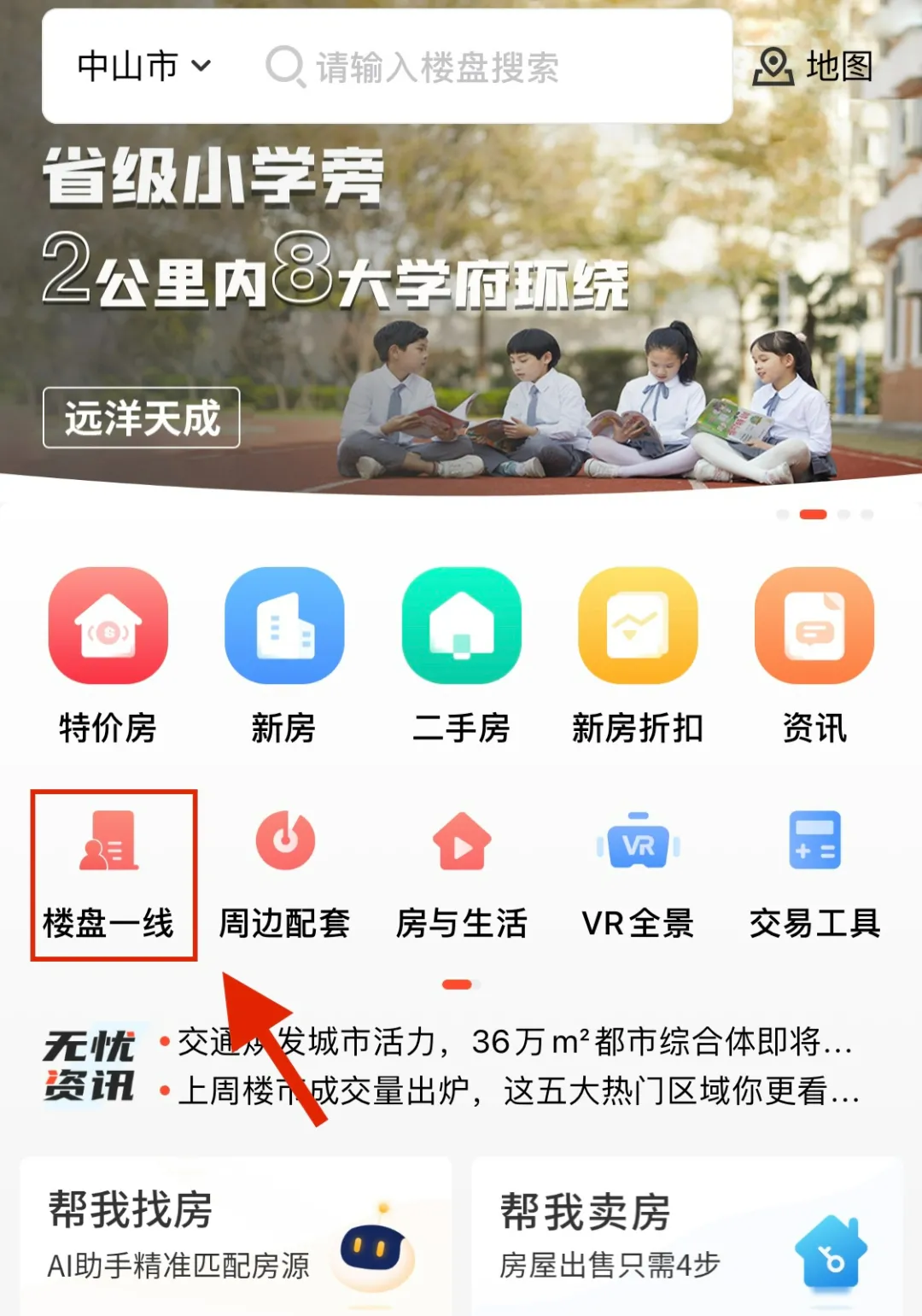The image size is (922, 1316).
Task: Open 新房折扣 deals
Action: tap(637, 655)
